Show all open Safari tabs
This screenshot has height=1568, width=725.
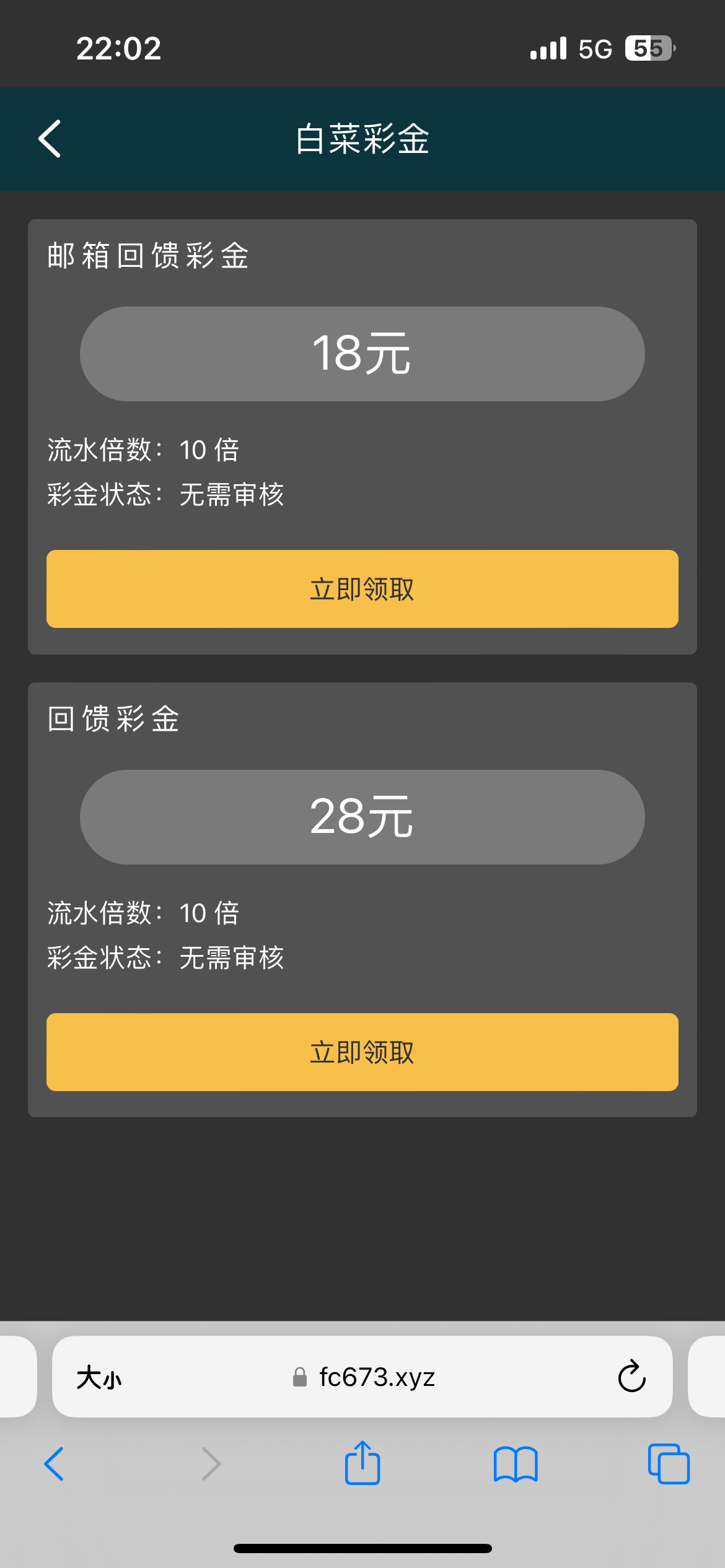click(668, 1464)
